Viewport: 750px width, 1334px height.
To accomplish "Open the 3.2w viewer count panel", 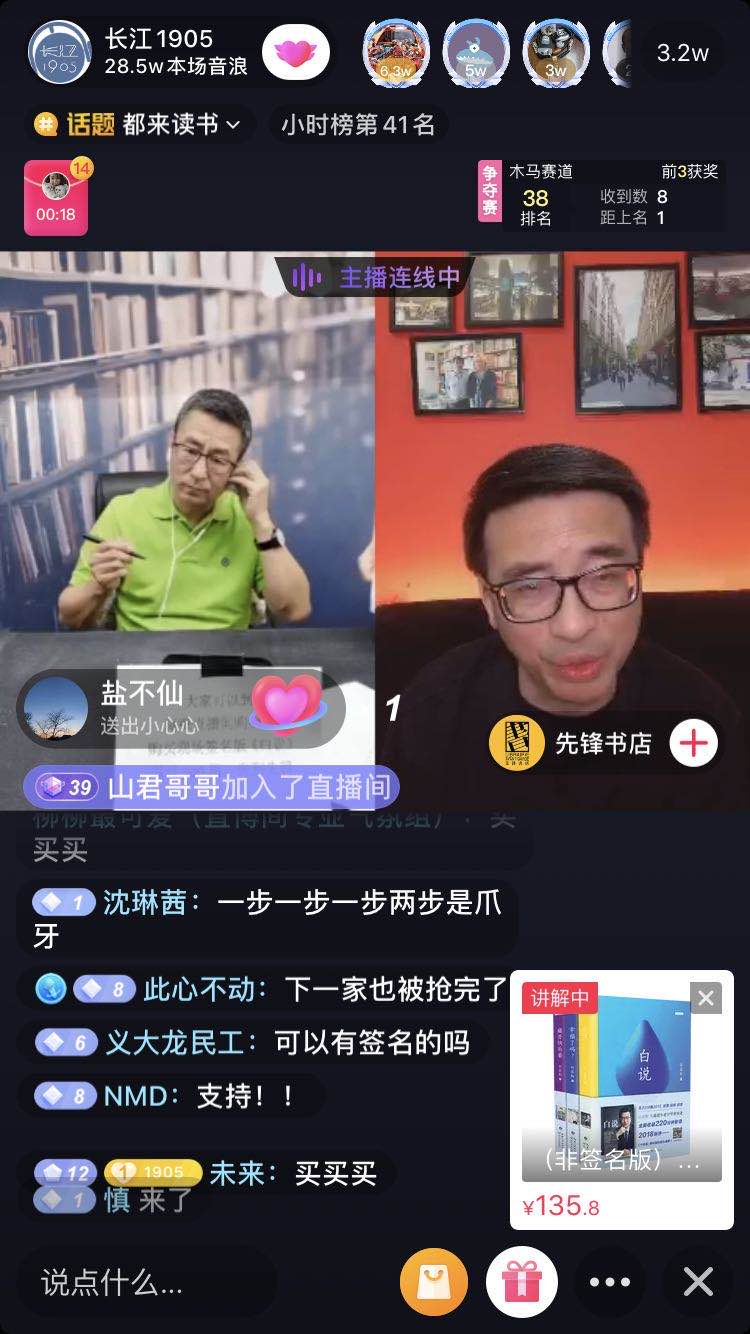I will click(x=680, y=52).
